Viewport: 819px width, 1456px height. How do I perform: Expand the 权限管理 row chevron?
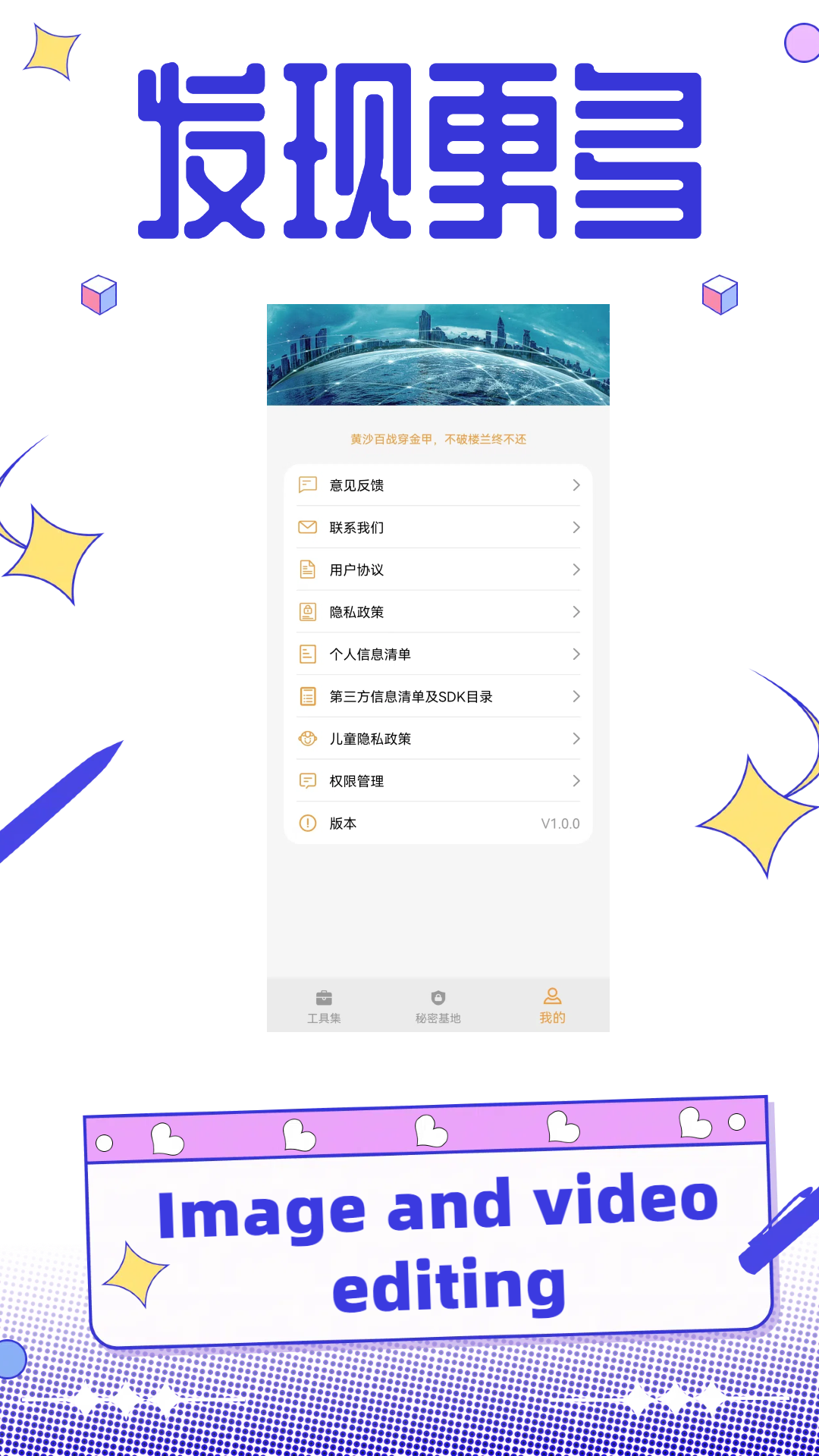[x=576, y=780]
